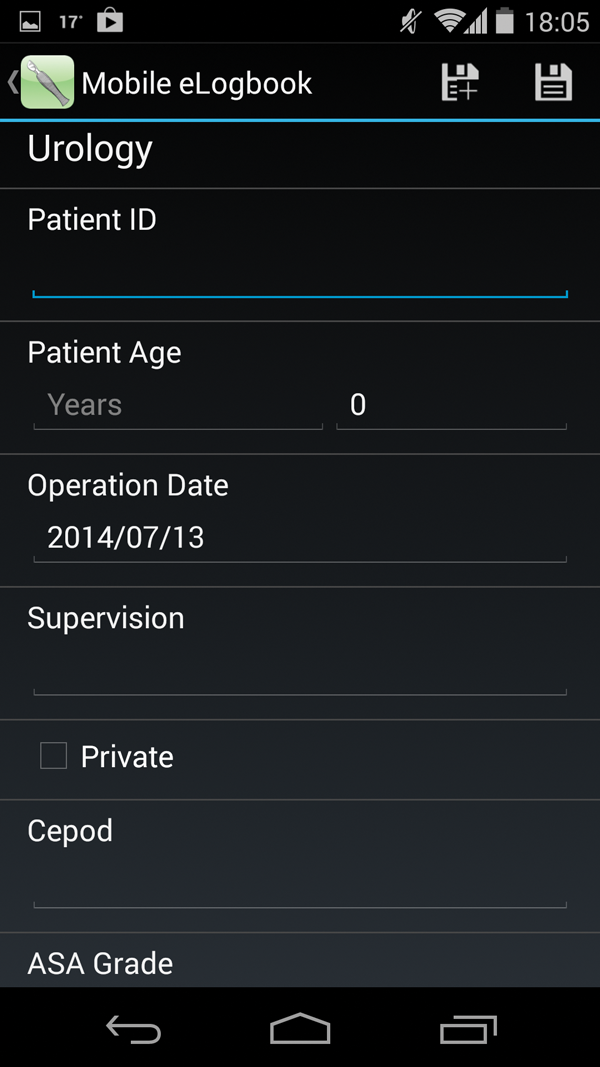Edit the patient age number field
Image resolution: width=600 pixels, height=1067 pixels.
point(451,406)
